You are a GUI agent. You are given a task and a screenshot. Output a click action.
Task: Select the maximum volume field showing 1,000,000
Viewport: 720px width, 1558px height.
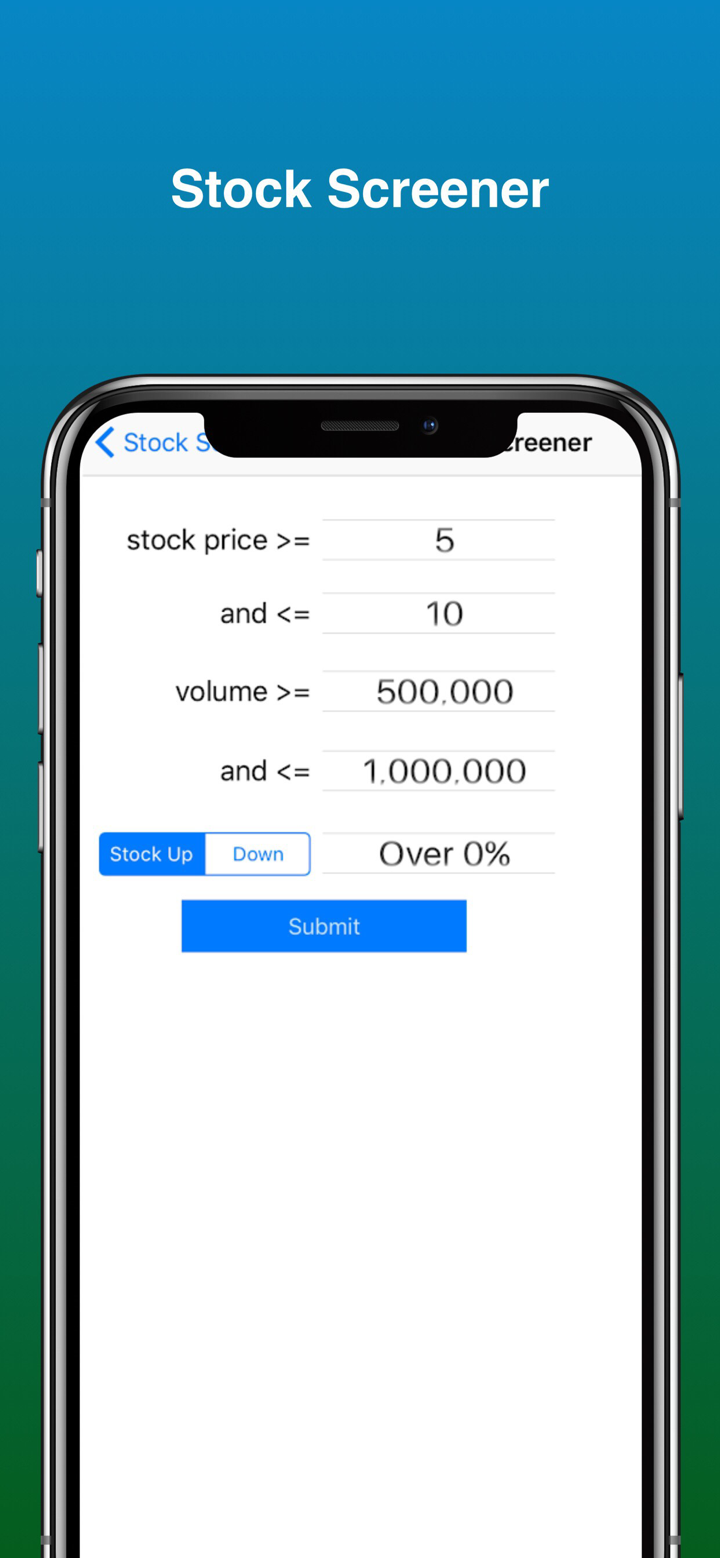point(438,770)
